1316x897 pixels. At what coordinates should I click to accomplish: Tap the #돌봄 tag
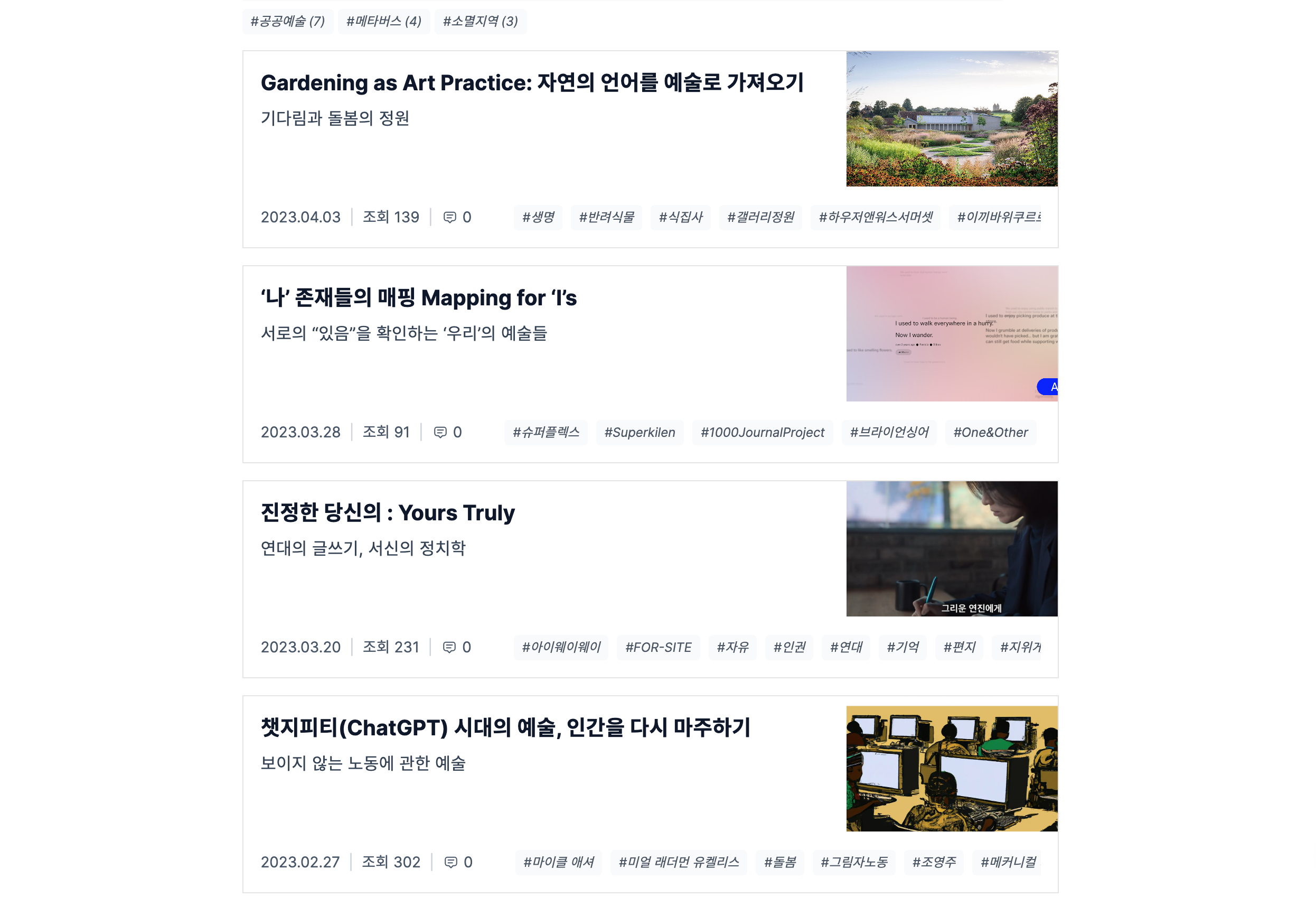[779, 863]
